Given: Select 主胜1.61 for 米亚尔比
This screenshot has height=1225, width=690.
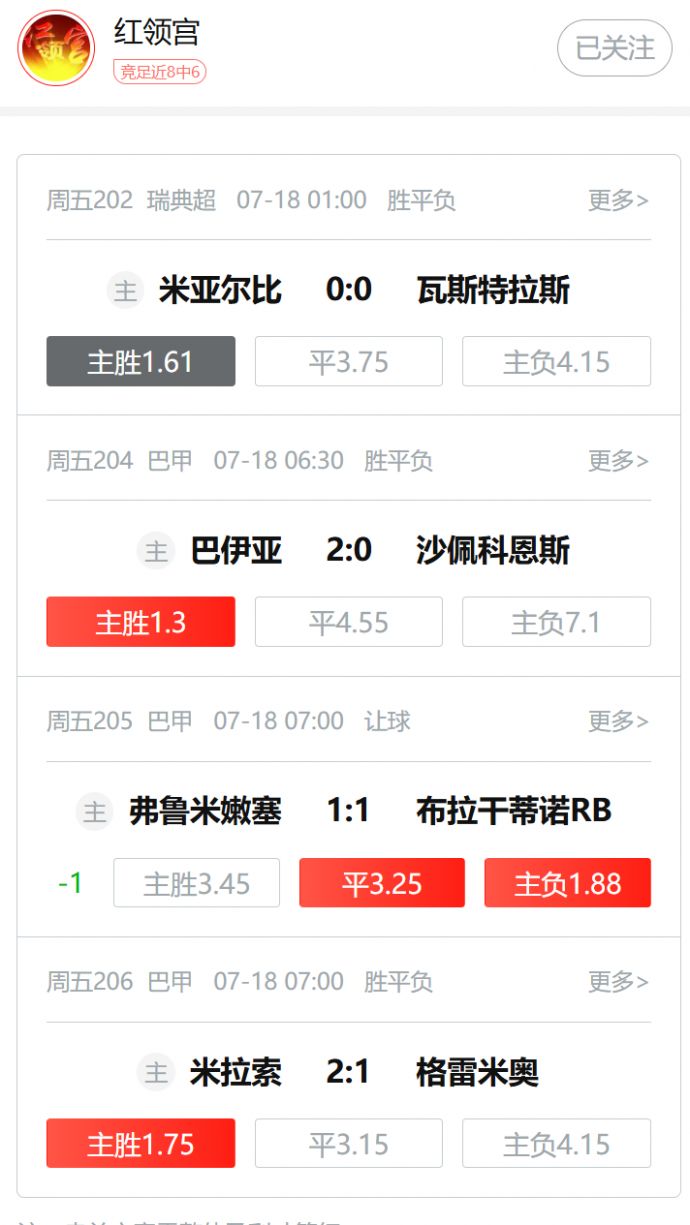Looking at the screenshot, I should point(141,361).
